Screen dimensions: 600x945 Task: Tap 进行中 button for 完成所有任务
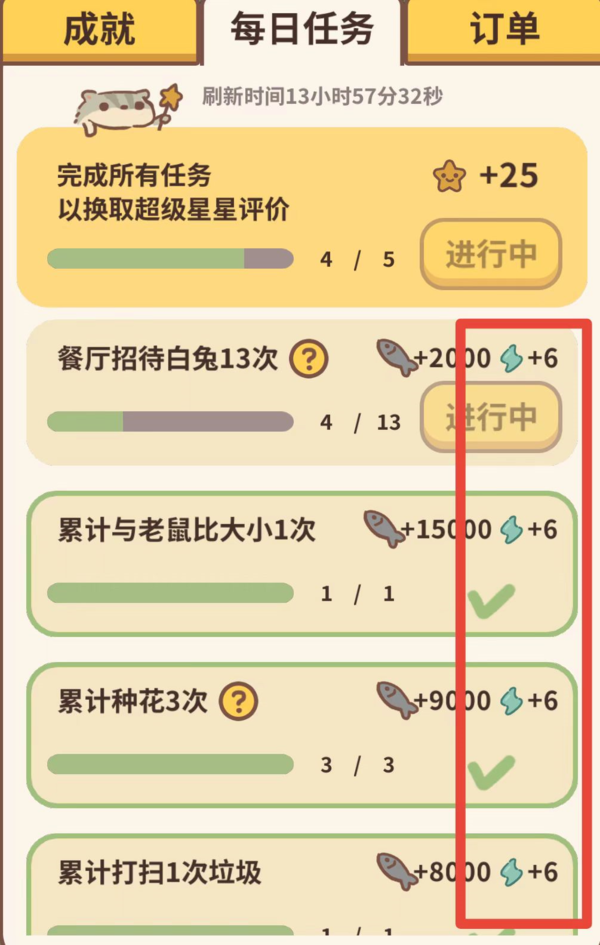point(490,254)
